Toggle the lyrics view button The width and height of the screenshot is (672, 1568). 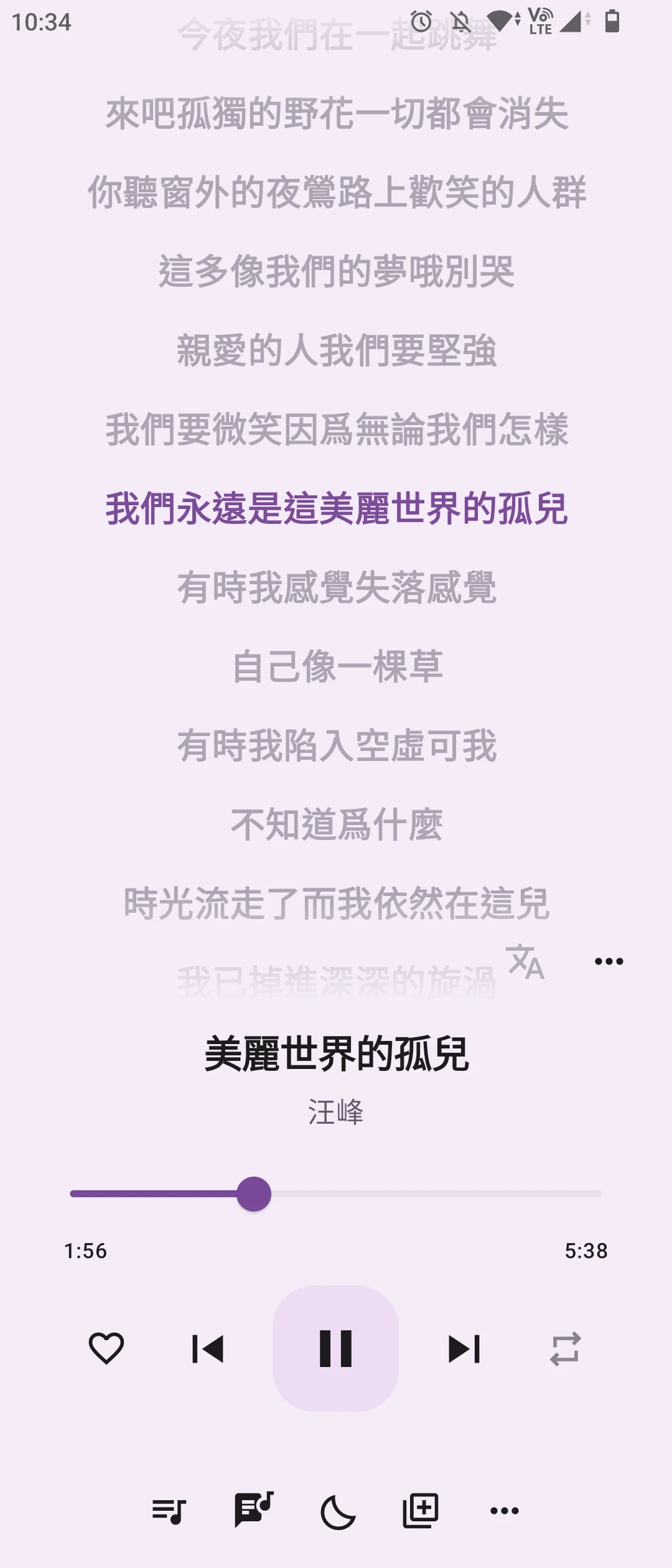tap(253, 1510)
